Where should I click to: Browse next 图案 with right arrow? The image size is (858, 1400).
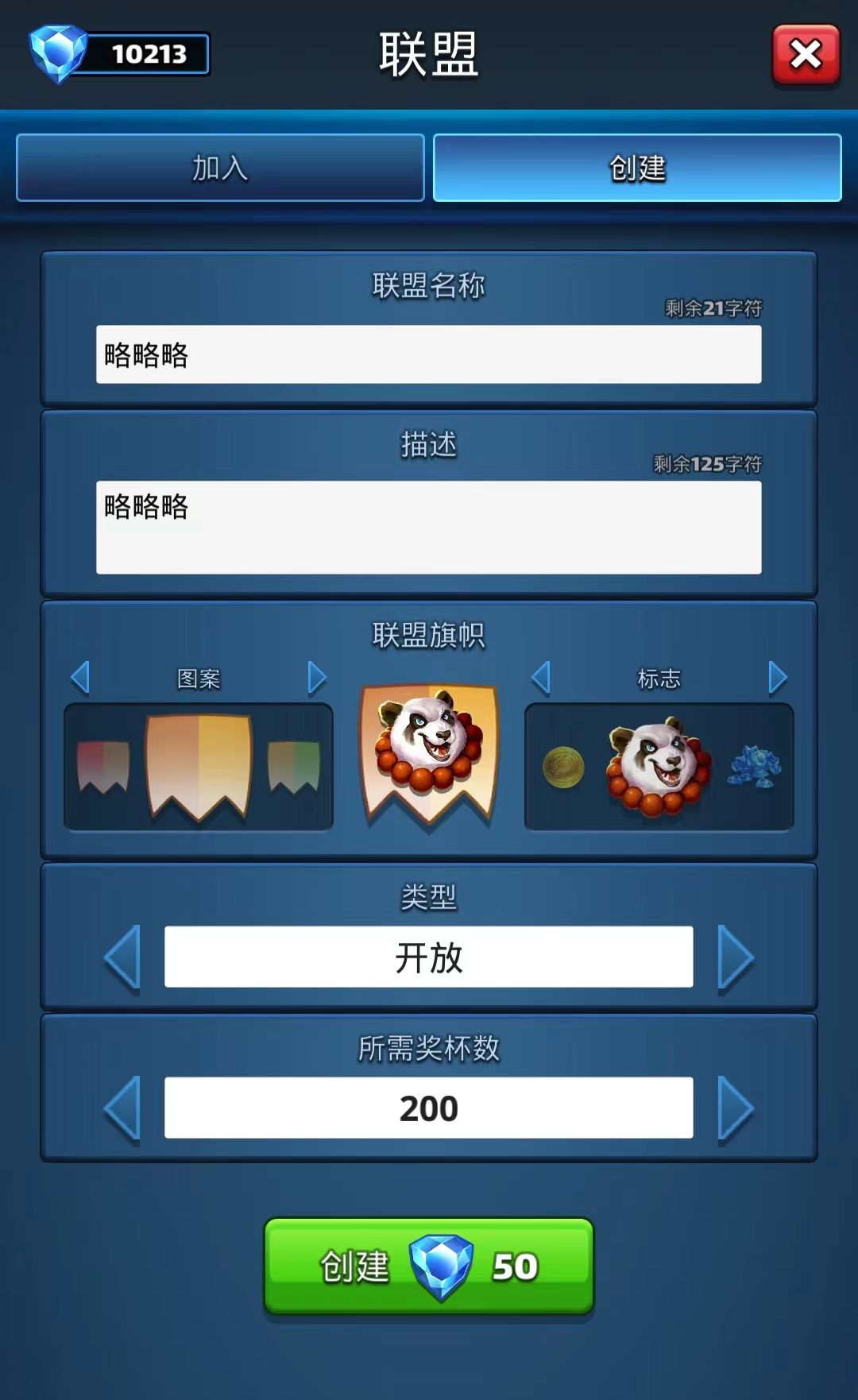(x=318, y=677)
